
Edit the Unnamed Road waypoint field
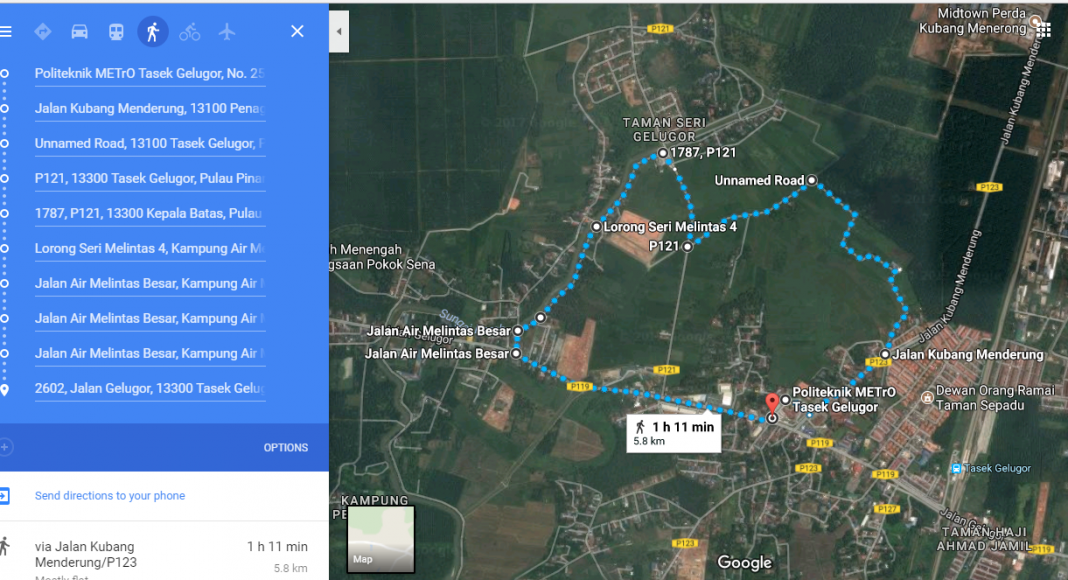tap(149, 143)
